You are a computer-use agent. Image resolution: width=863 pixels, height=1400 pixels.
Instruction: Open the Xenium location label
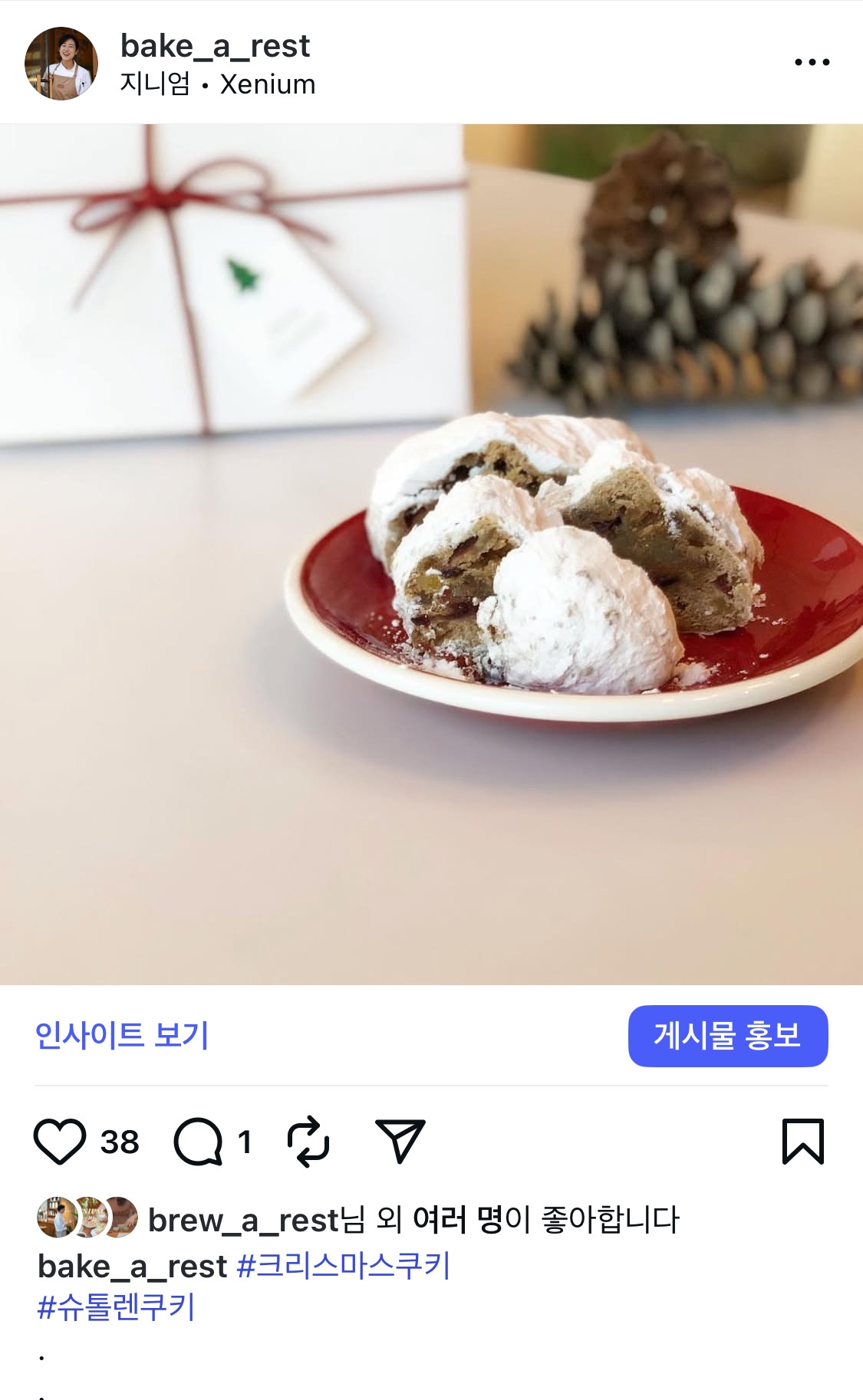265,85
